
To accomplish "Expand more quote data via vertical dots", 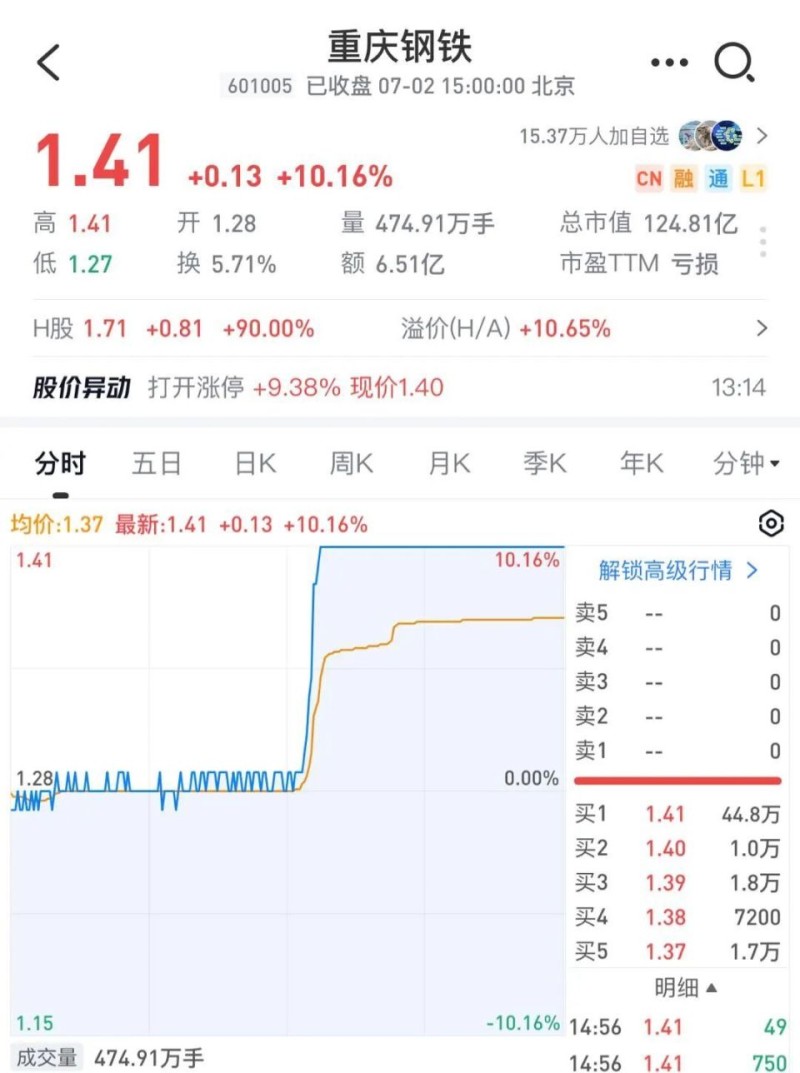I will pyautogui.click(x=762, y=242).
